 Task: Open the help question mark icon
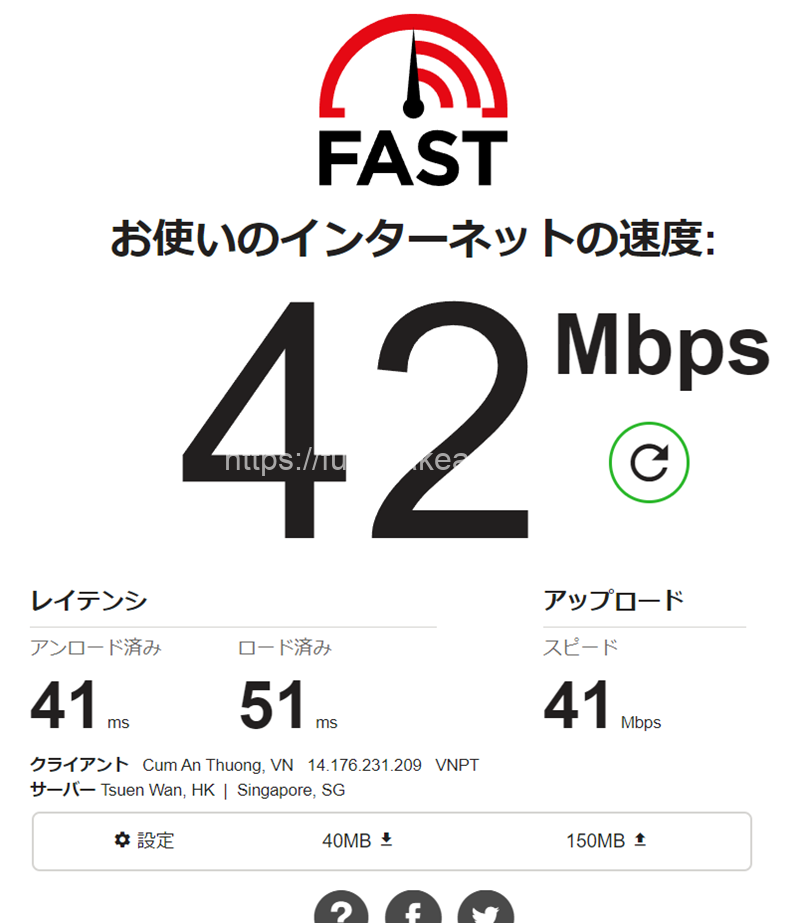tap(341, 908)
